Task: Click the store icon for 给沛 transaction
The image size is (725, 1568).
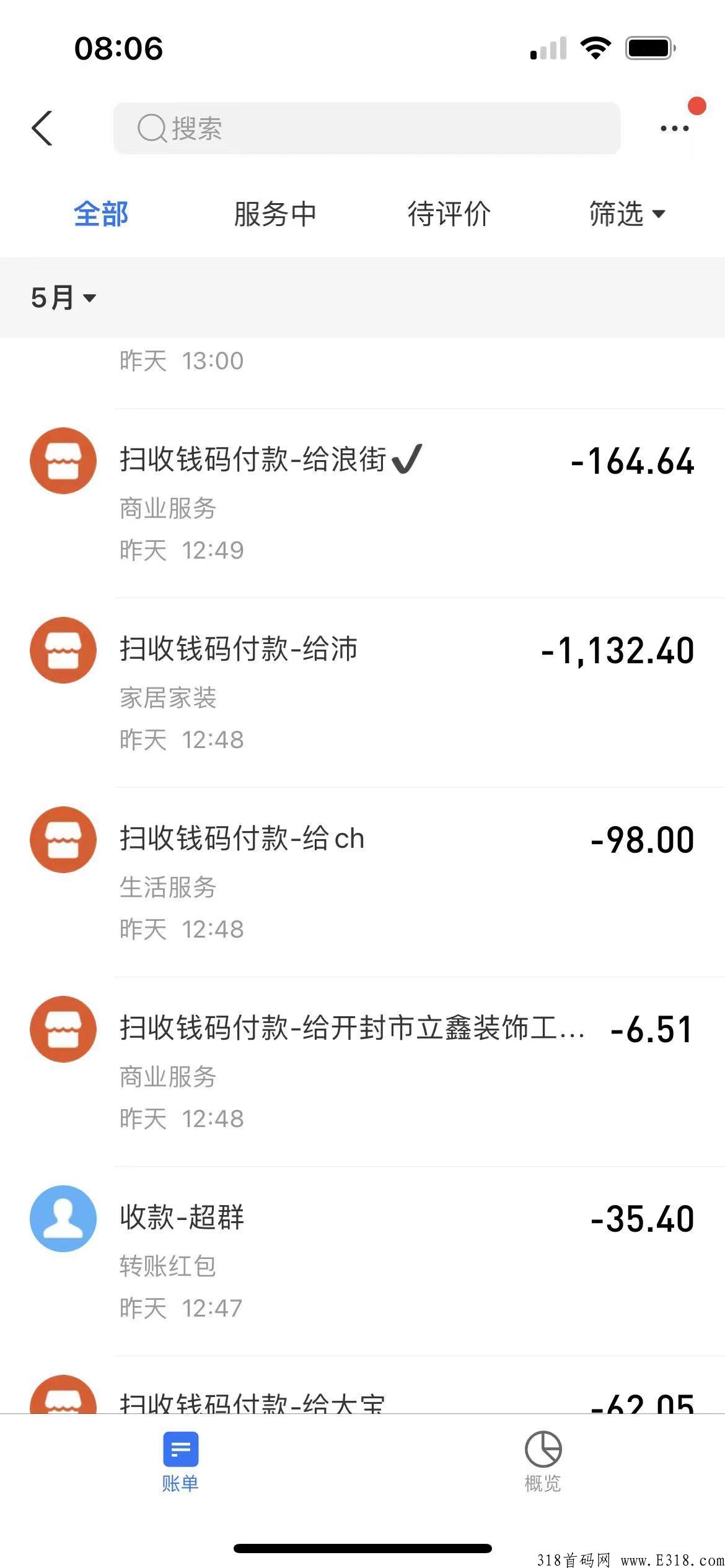Action: (x=63, y=650)
